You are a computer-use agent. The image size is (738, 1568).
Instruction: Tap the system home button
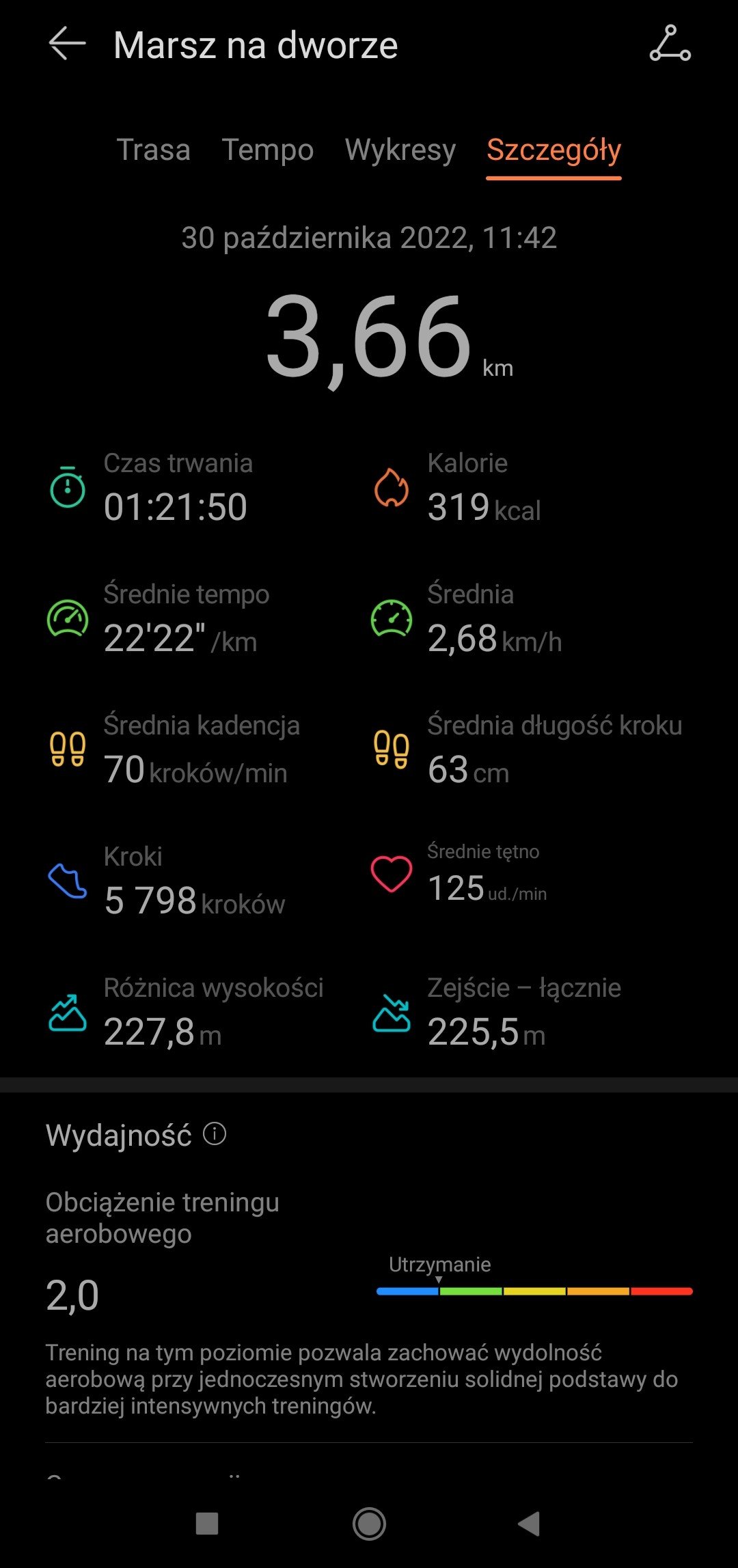(x=369, y=1524)
